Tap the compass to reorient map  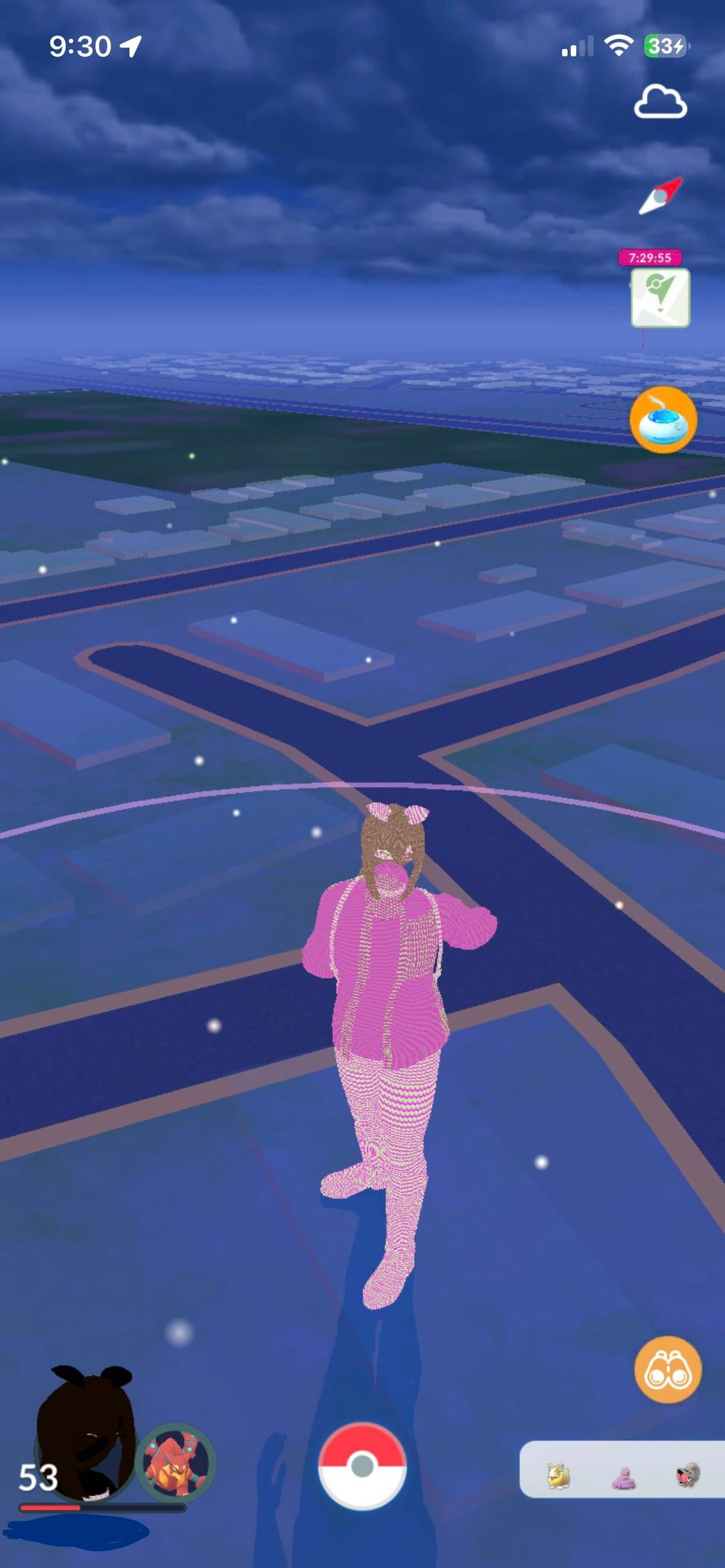pos(661,196)
